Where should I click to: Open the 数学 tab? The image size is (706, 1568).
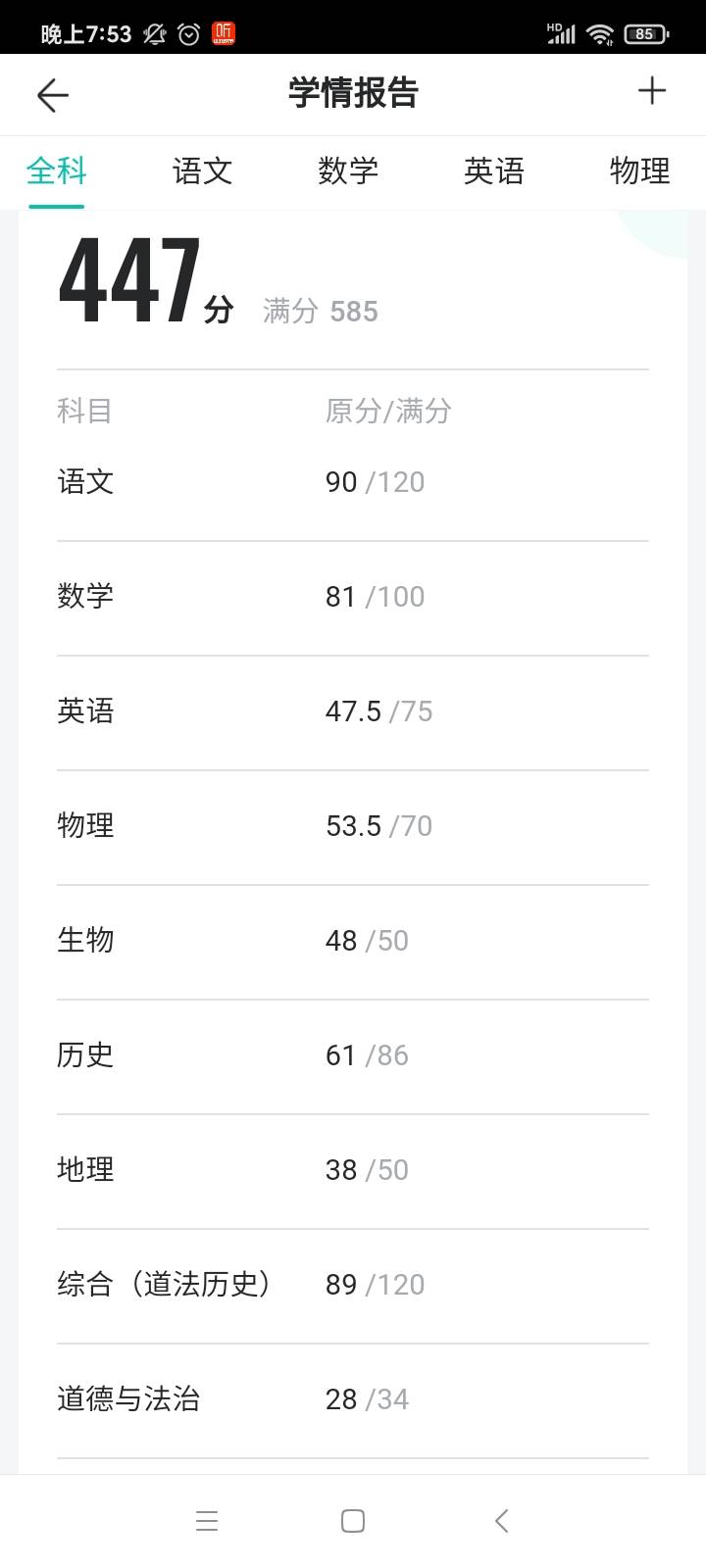click(348, 171)
